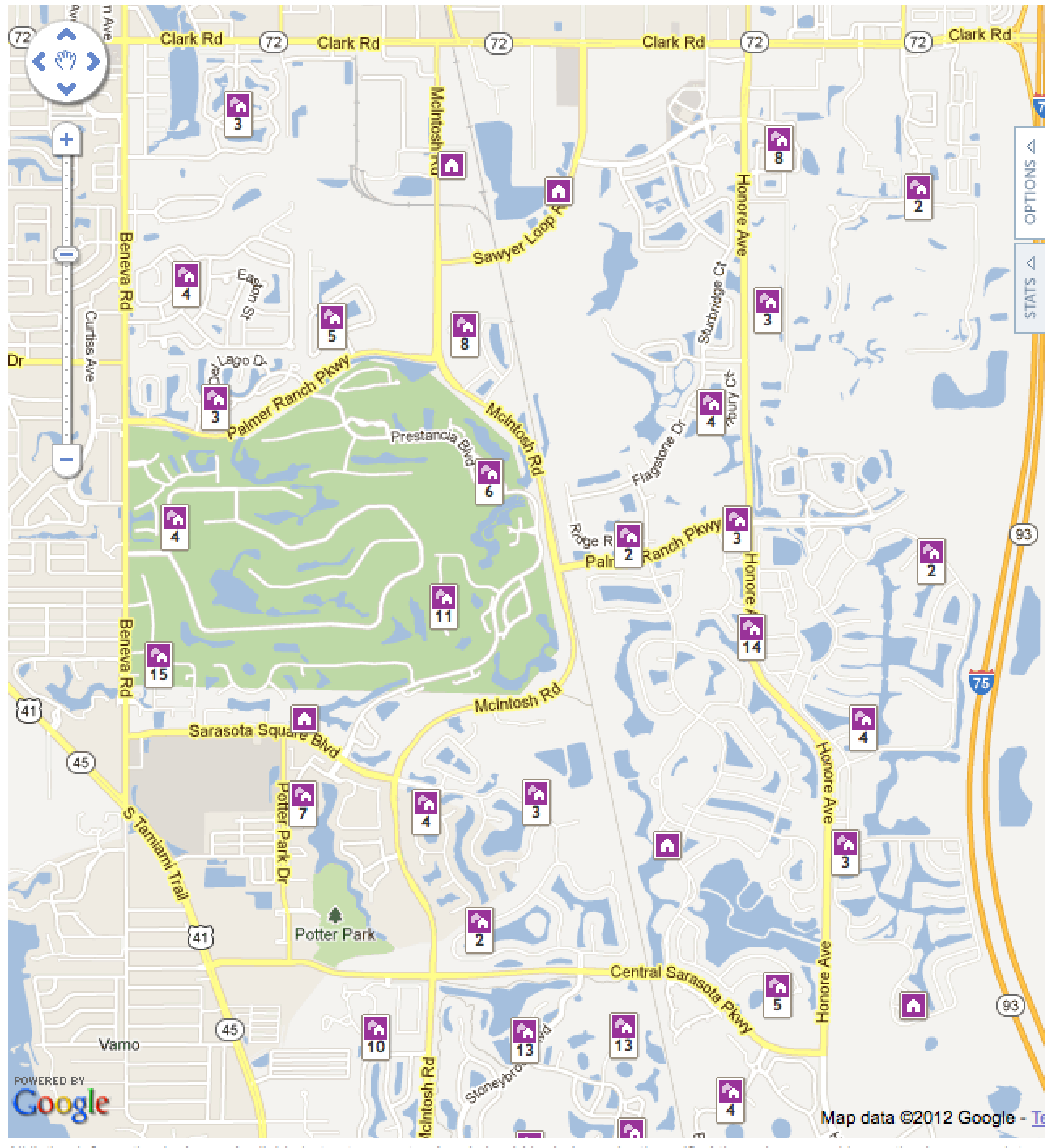This screenshot has width=1056, height=1148.
Task: Open home marker by Sarasota Square Blvd
Action: [x=304, y=719]
